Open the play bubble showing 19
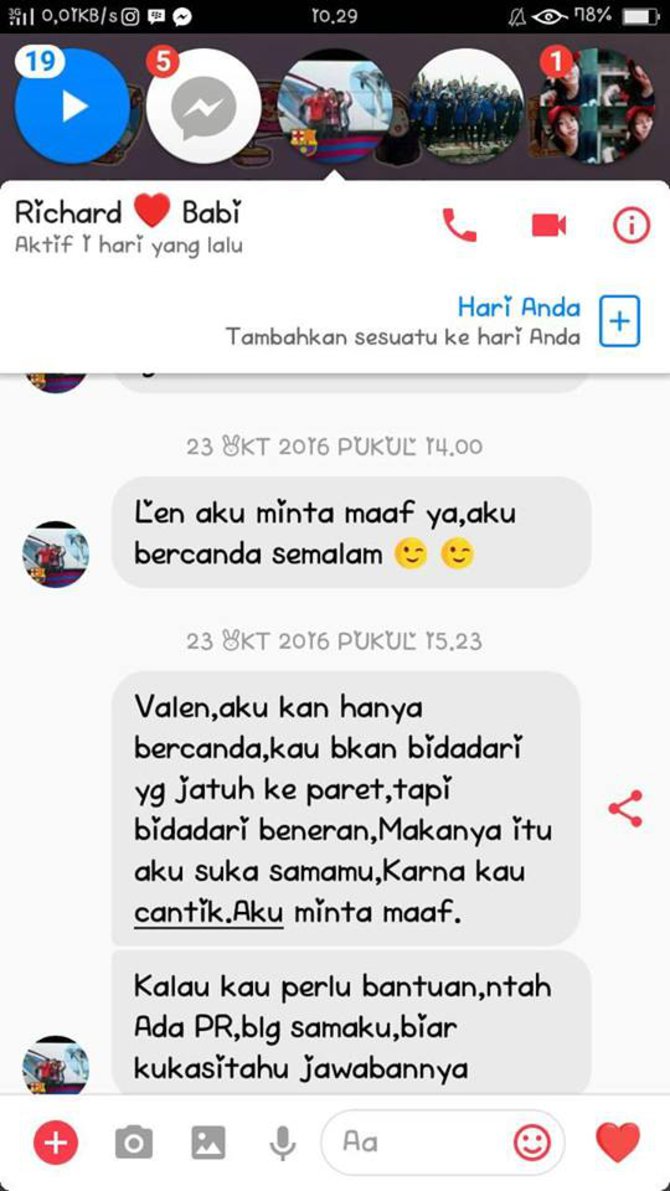The height and width of the screenshot is (1191, 670). tap(72, 105)
